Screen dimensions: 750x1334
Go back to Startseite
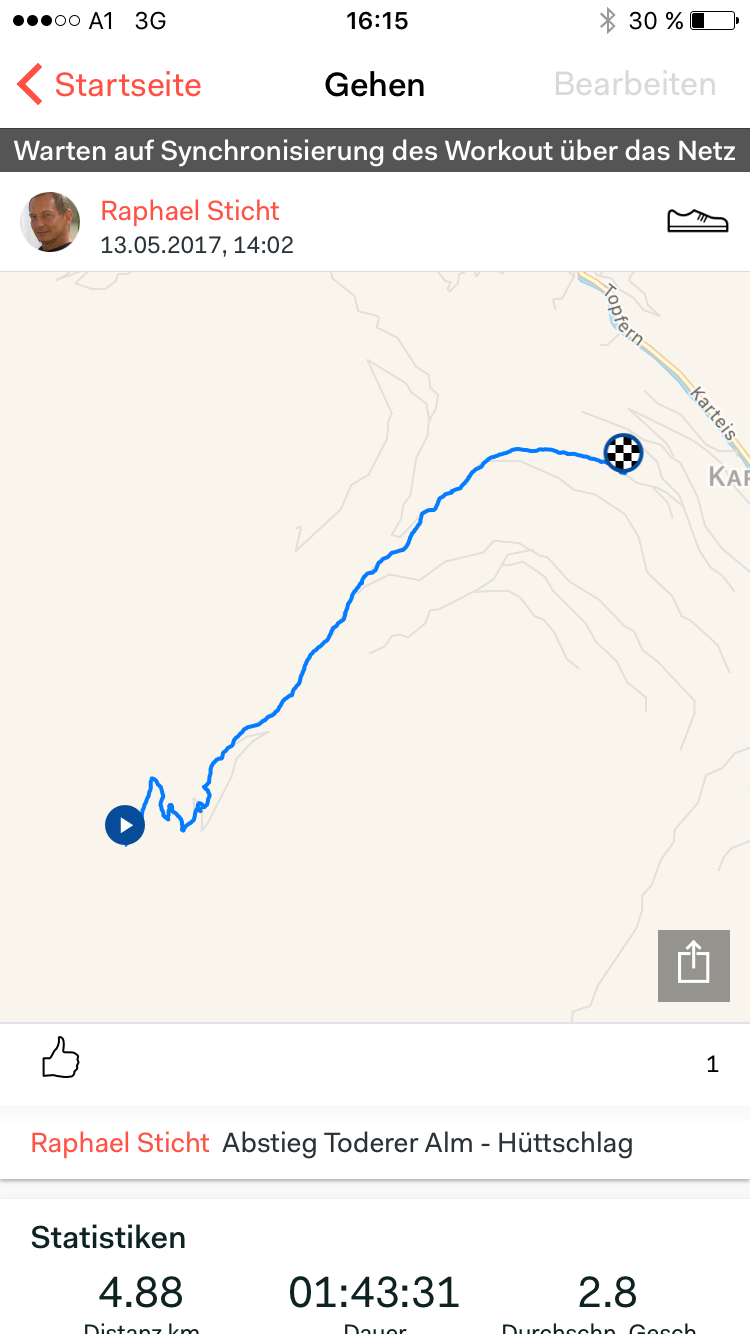pos(110,85)
